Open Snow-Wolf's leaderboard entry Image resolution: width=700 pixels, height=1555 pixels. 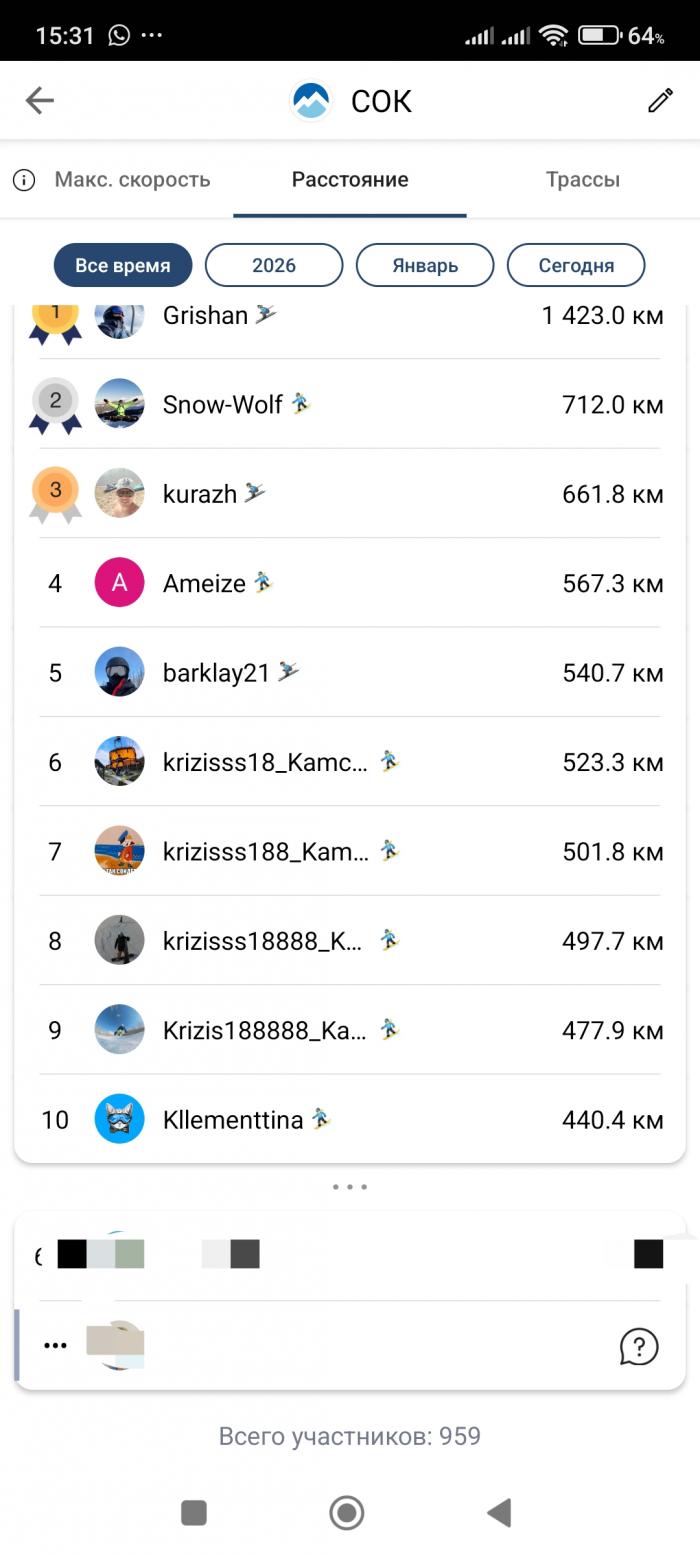click(x=350, y=403)
